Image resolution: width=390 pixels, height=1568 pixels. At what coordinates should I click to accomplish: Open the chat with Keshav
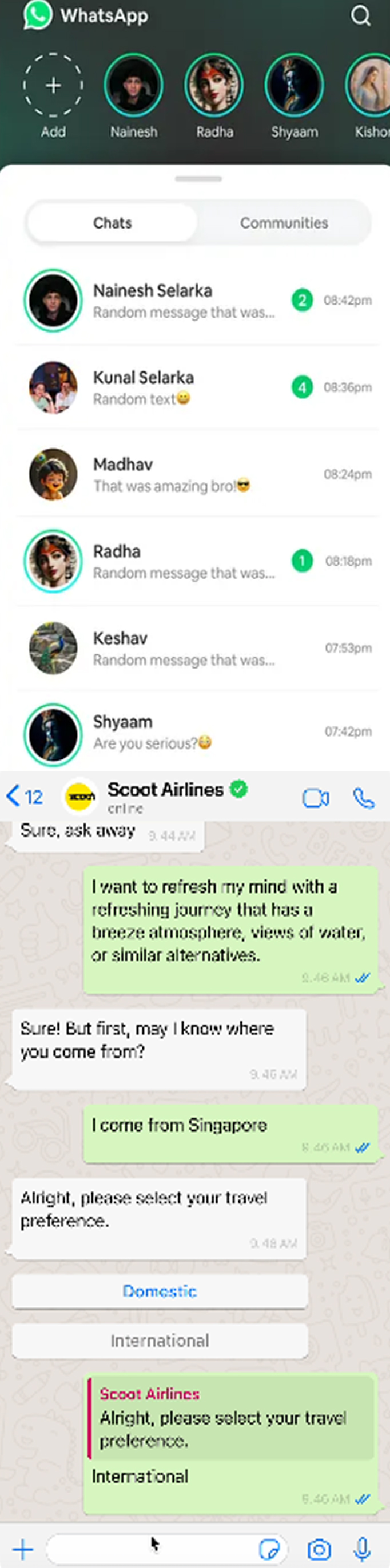(183, 648)
